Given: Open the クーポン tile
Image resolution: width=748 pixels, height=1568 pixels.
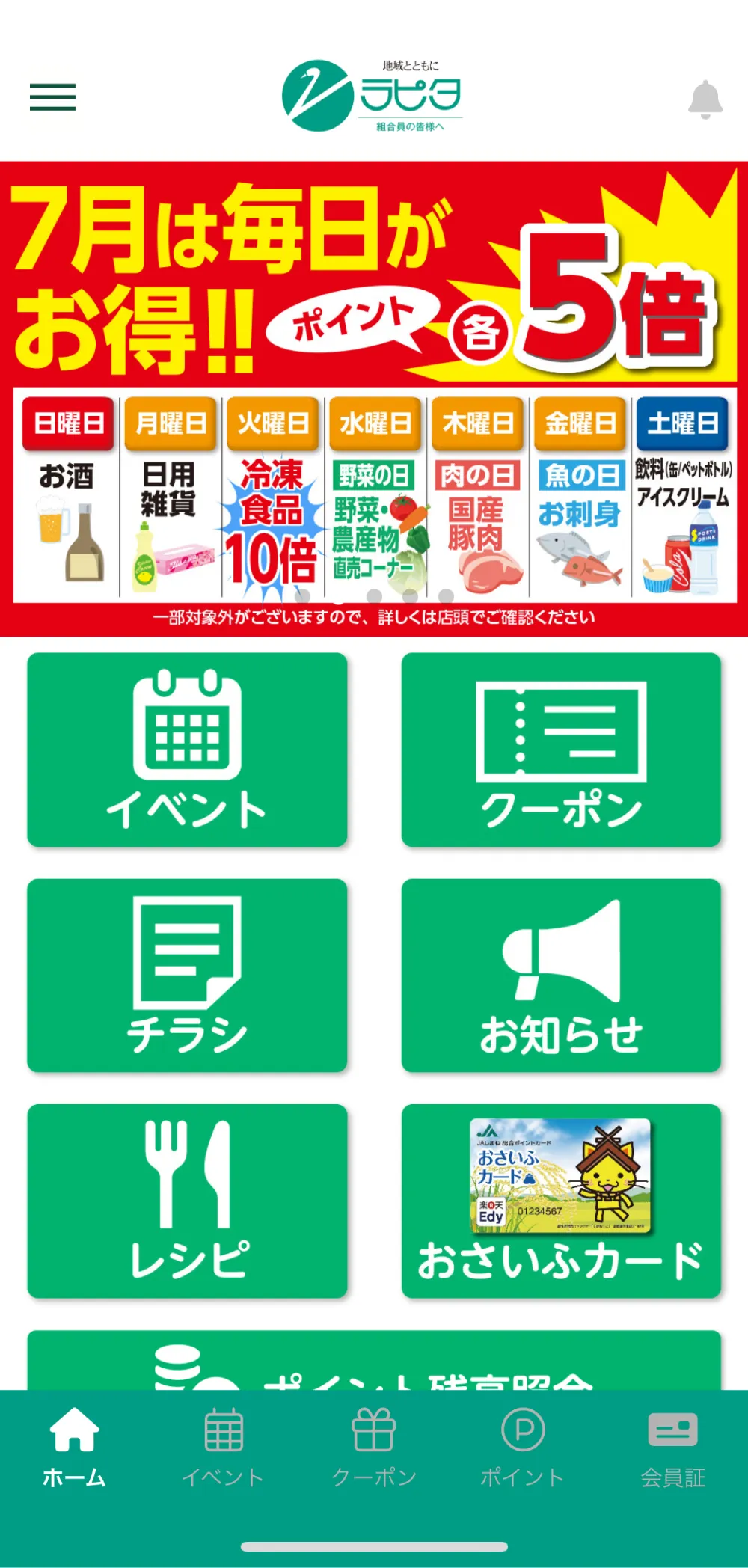Looking at the screenshot, I should pos(562,750).
